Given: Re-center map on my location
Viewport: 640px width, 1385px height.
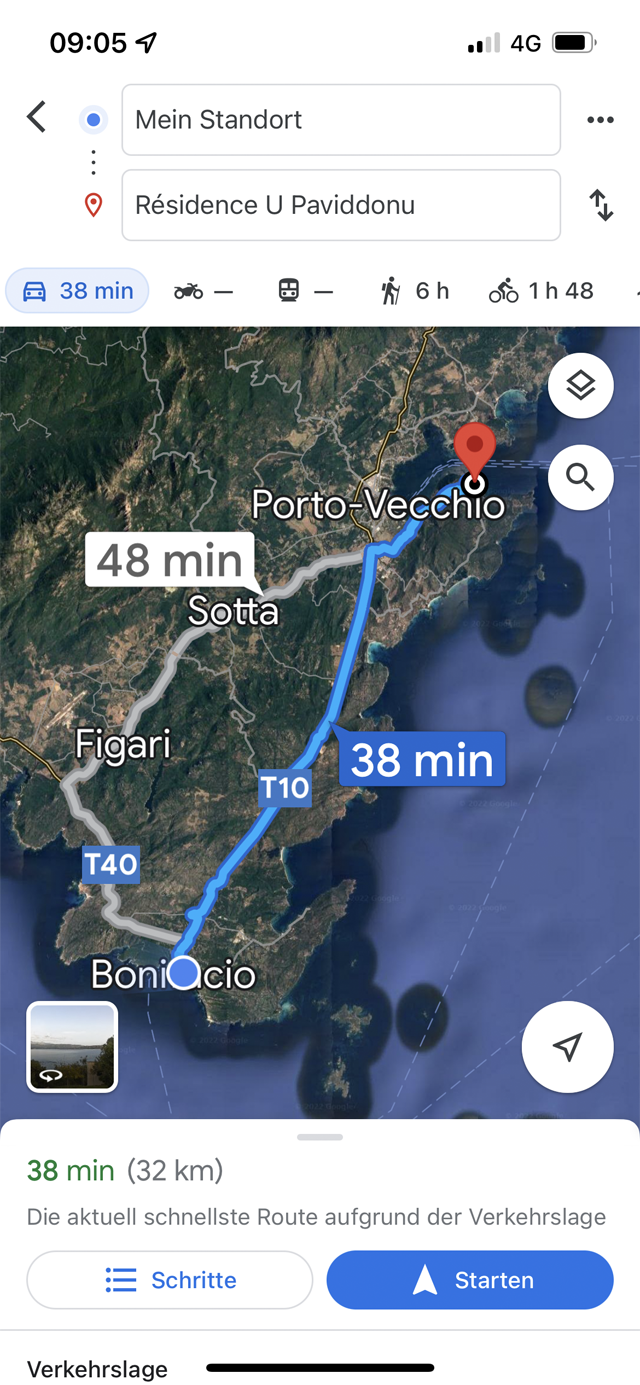Looking at the screenshot, I should (x=567, y=1047).
